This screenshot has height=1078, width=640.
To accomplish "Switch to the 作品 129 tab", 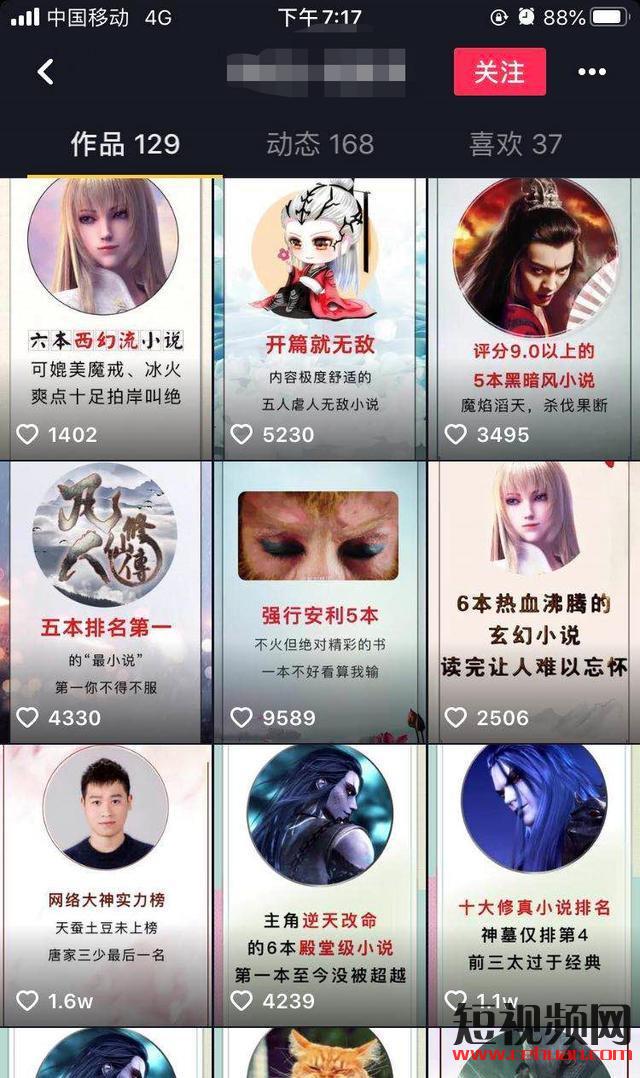I will coord(125,144).
